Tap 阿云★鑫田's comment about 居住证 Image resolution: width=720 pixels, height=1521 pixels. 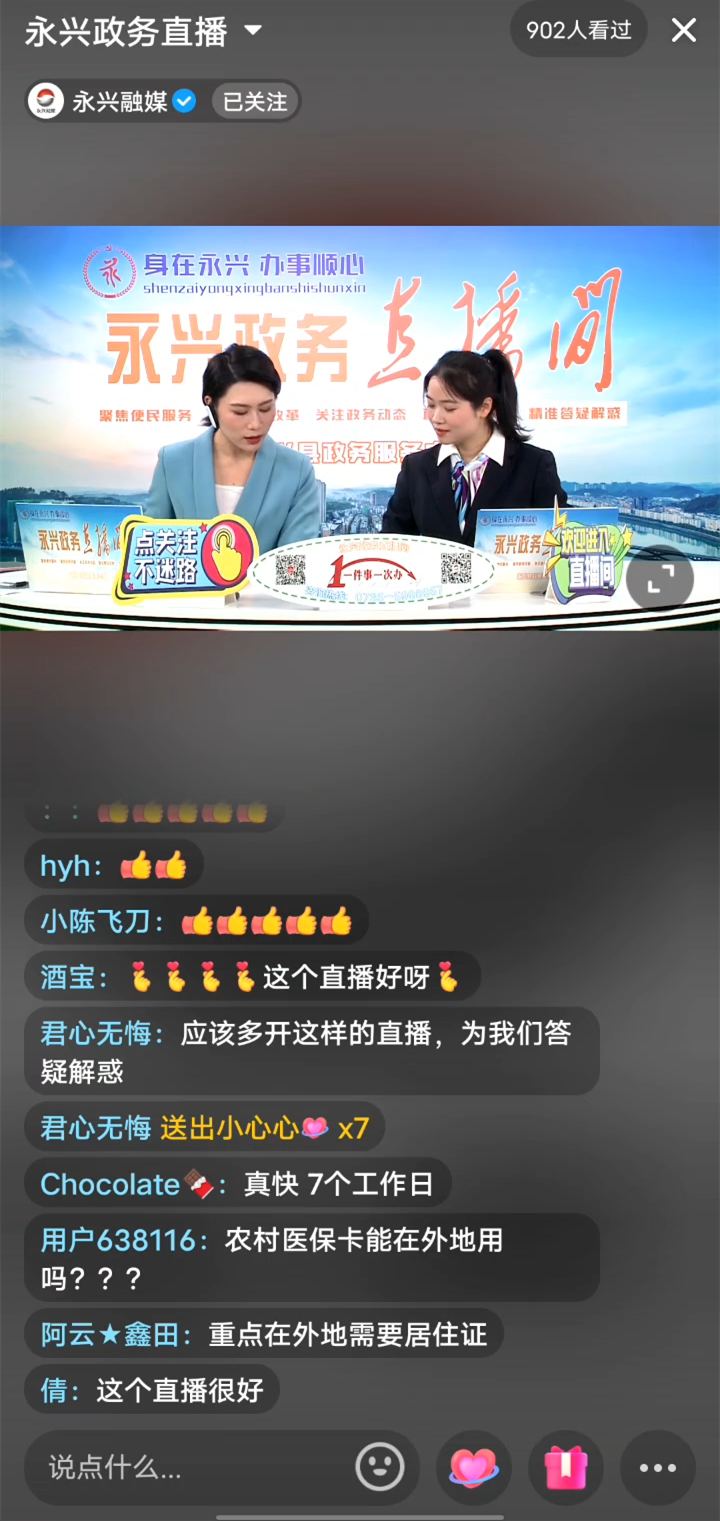pos(263,1334)
